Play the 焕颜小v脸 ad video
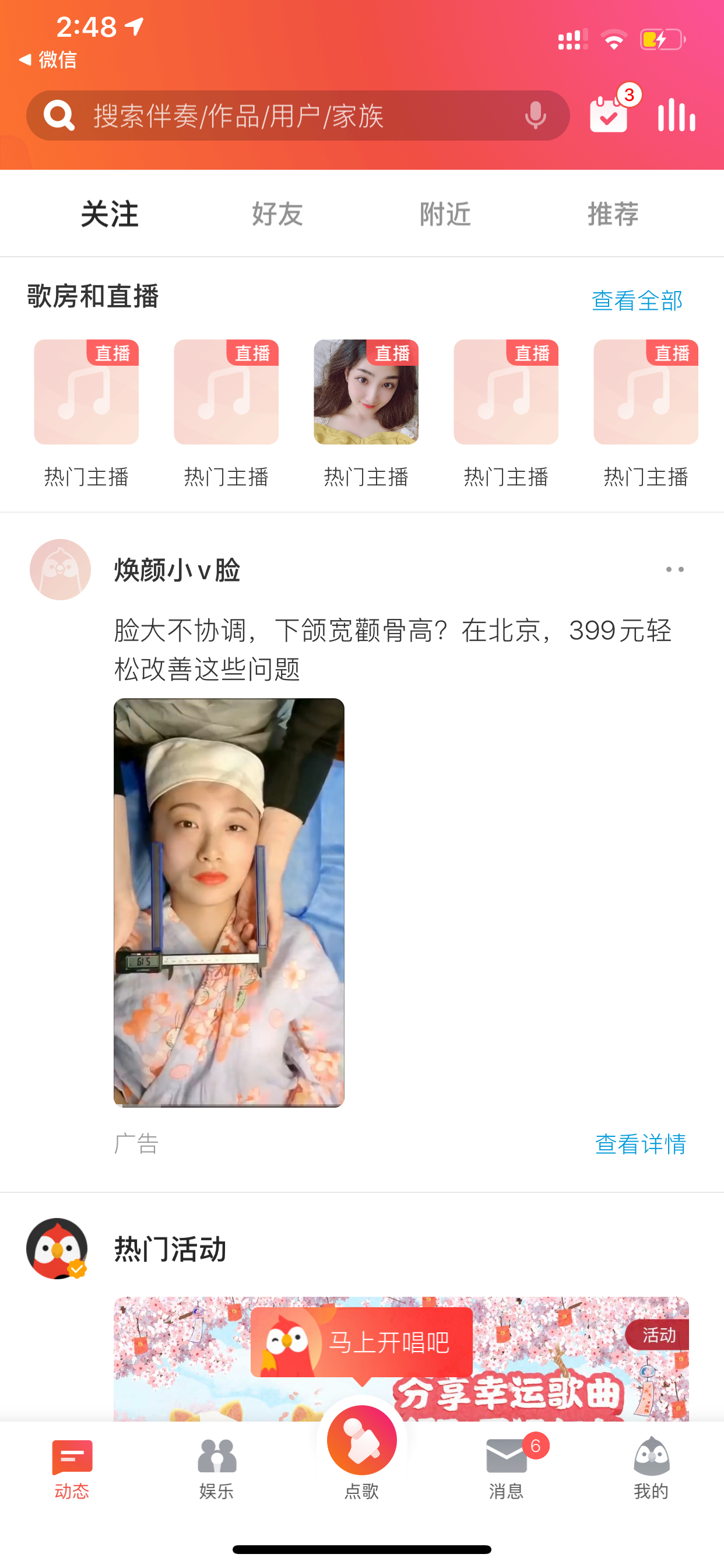 pyautogui.click(x=229, y=902)
